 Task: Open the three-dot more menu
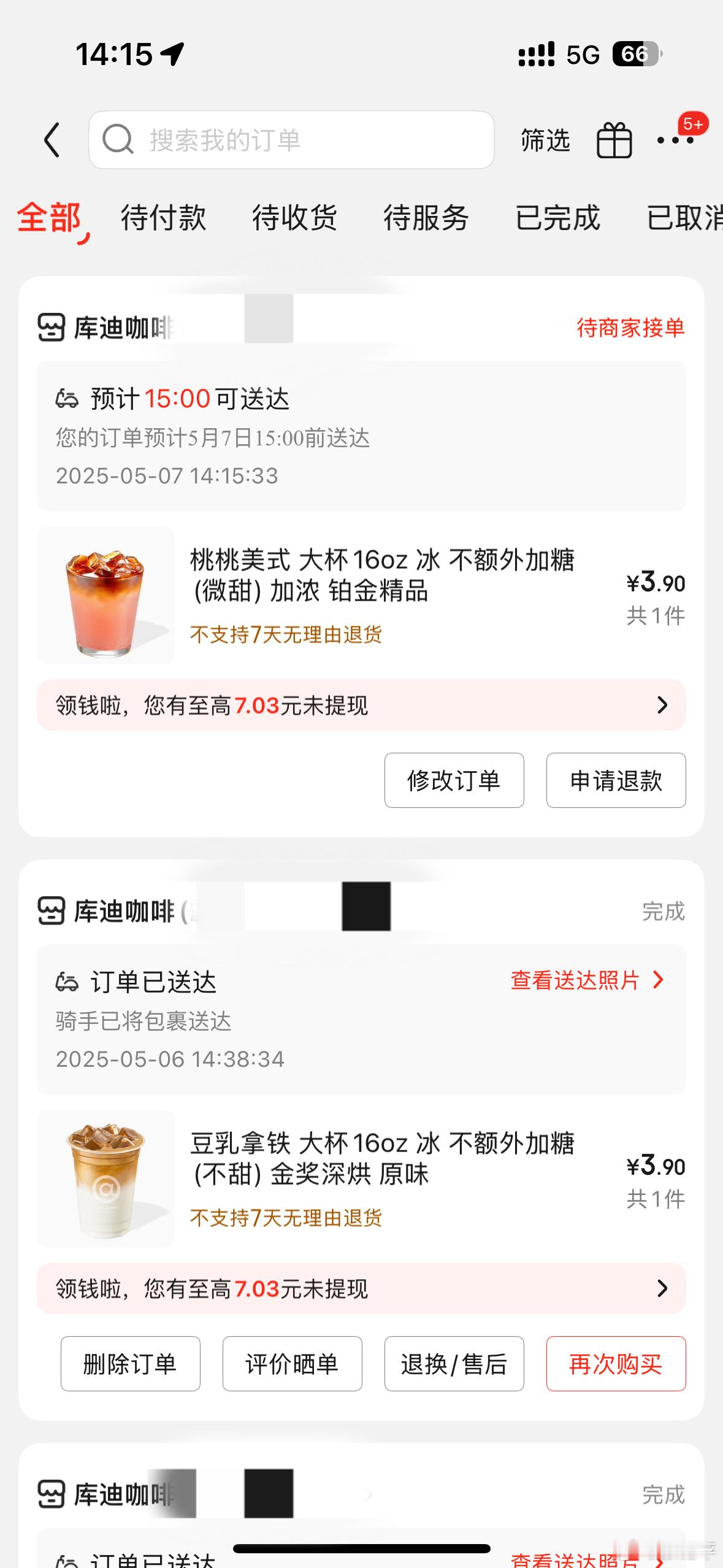tap(675, 140)
